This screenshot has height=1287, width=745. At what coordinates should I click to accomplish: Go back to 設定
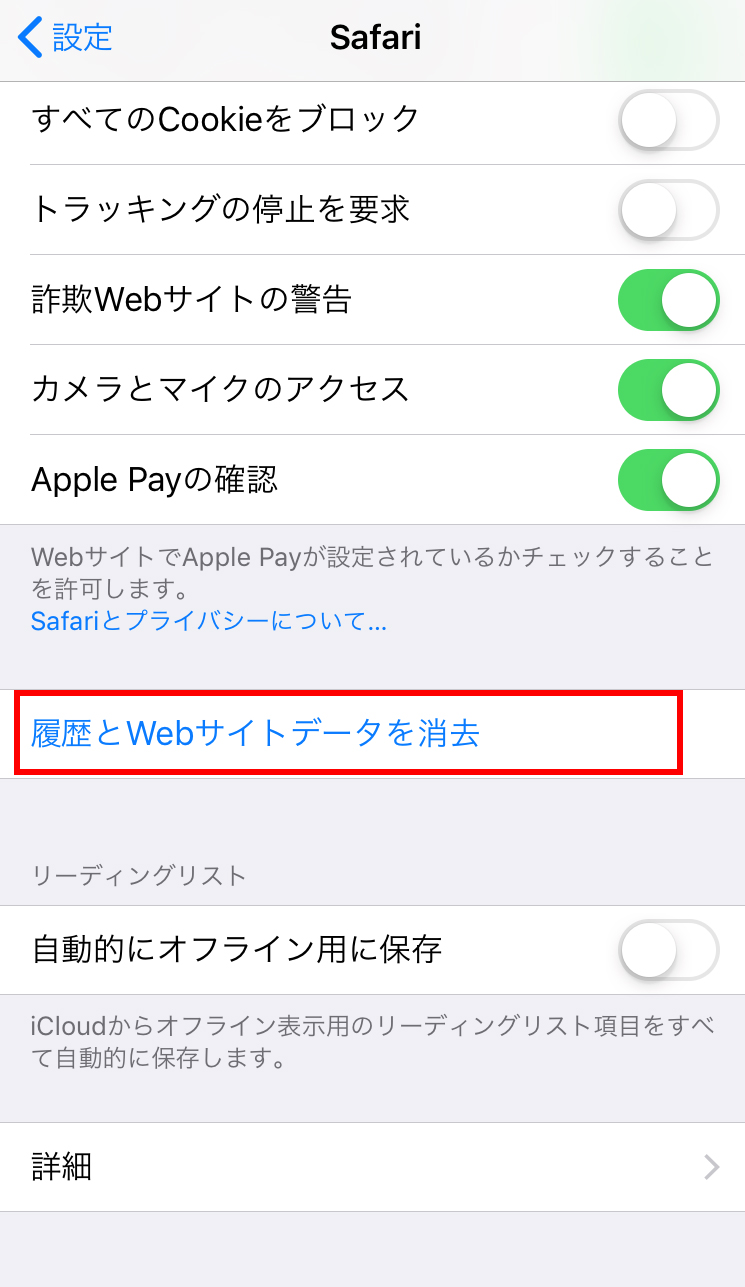click(x=66, y=38)
